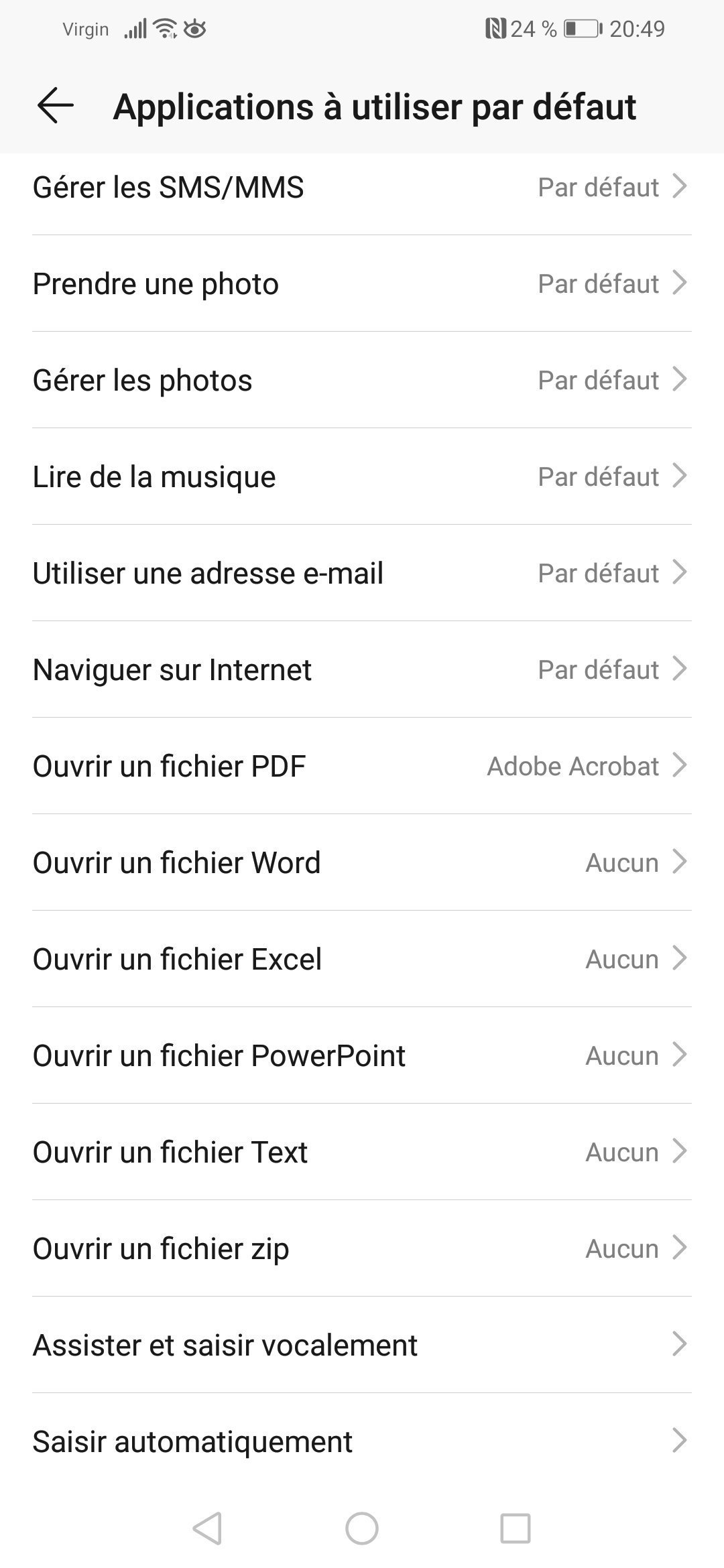This screenshot has height=1568, width=724.
Task: Open Lire de la musique setting
Action: [x=362, y=476]
